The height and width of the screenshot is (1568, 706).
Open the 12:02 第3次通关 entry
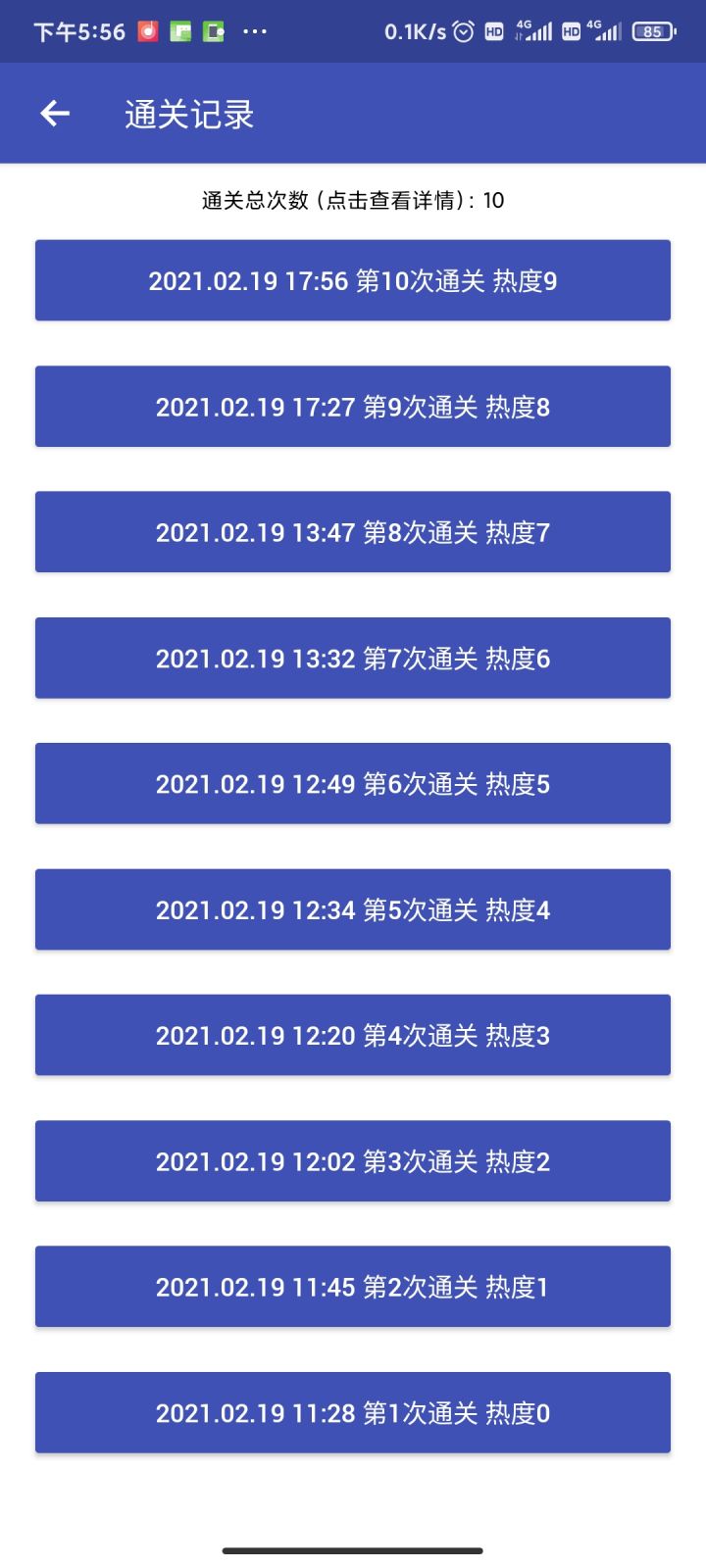[x=353, y=1161]
